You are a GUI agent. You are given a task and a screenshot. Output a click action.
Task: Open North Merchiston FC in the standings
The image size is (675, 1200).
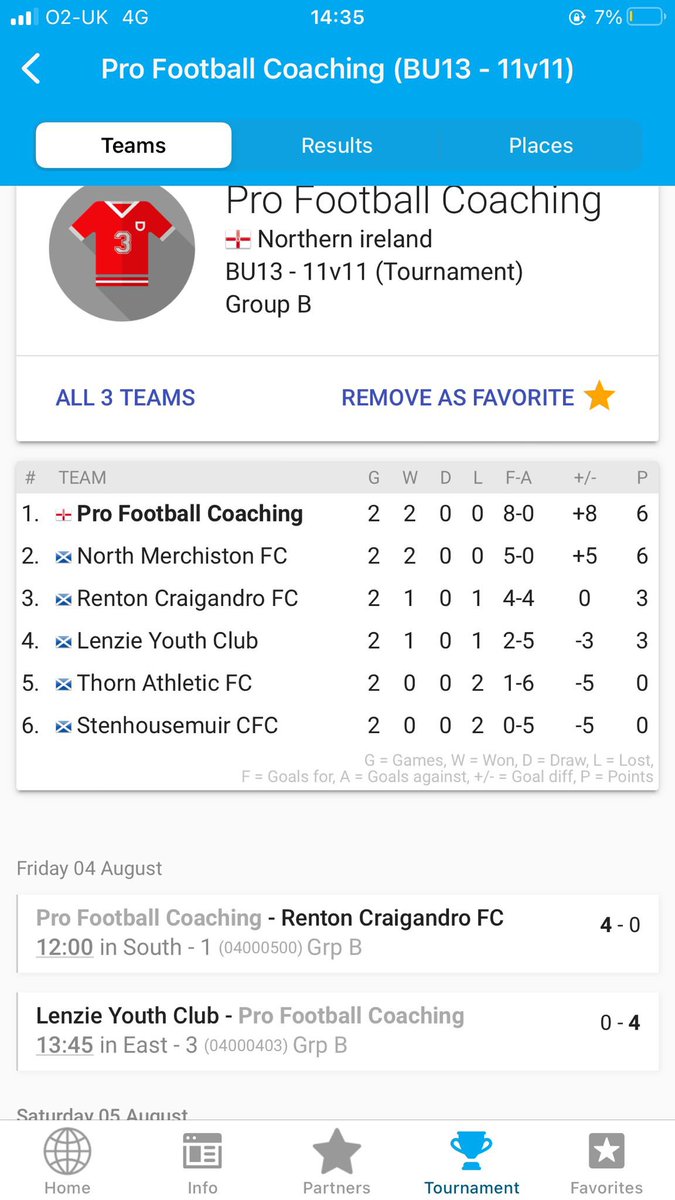(337, 556)
